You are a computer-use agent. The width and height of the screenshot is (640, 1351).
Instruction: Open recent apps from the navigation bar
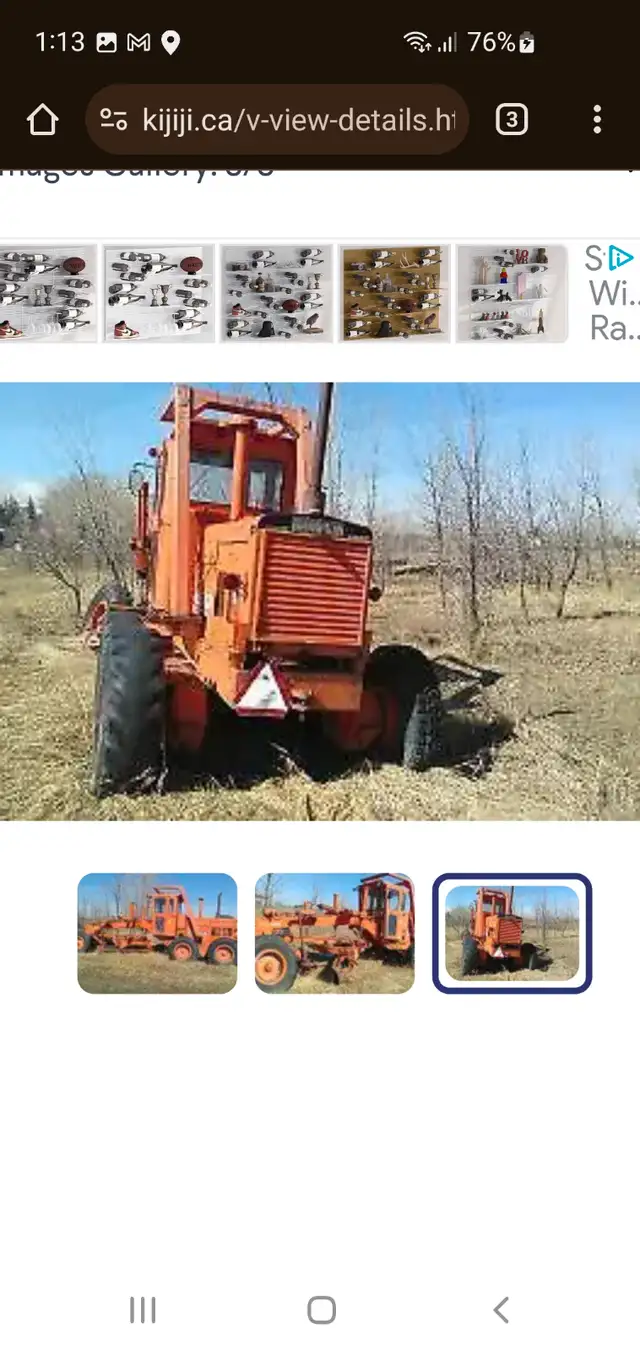pos(143,1310)
